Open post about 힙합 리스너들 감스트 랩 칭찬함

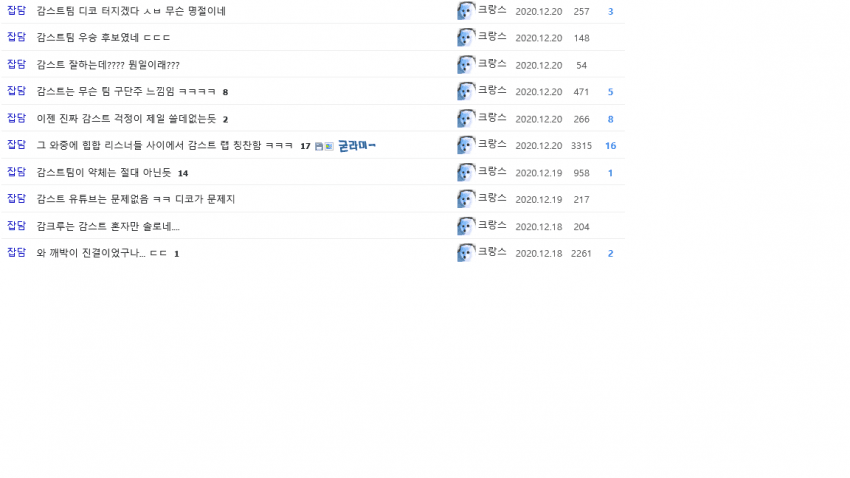tap(165, 146)
